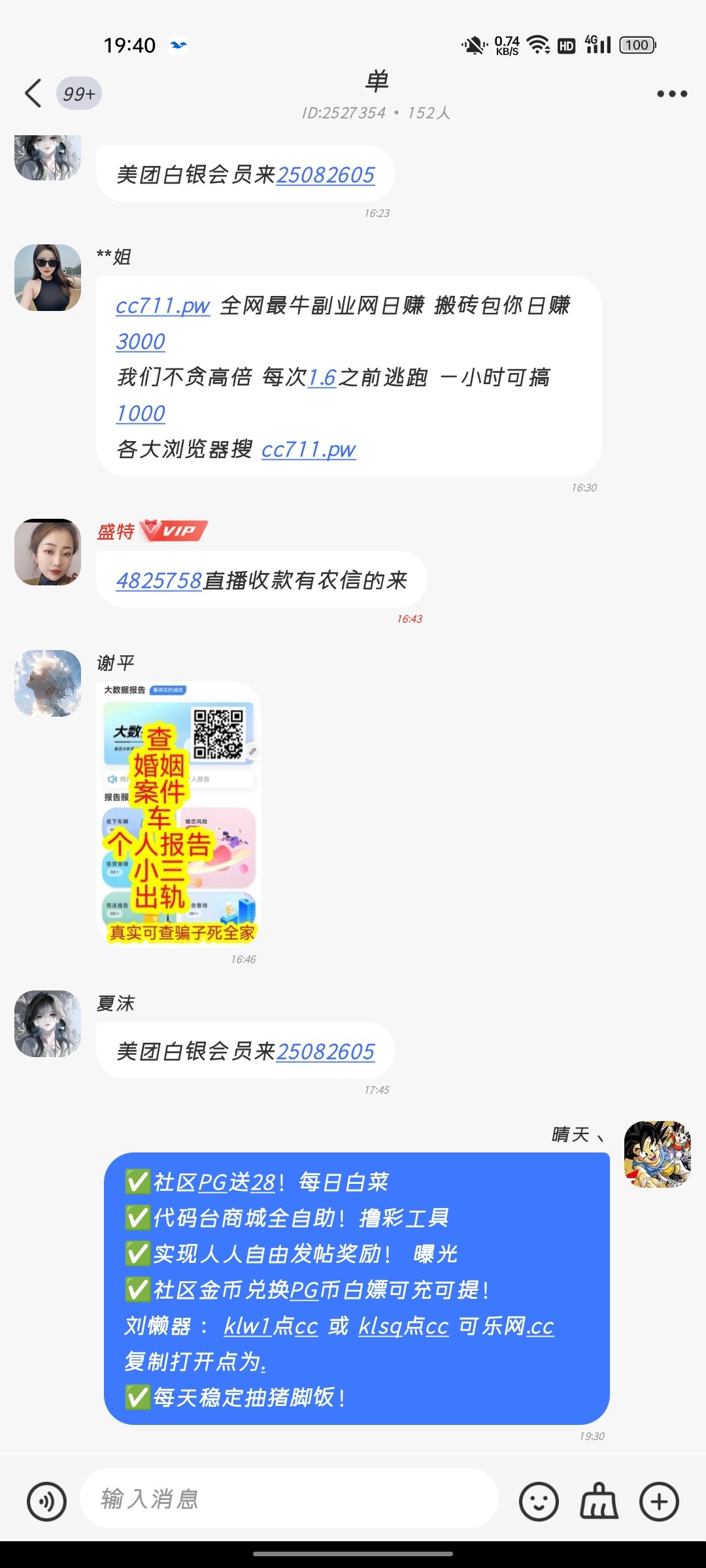Tap the HD icon in the status bar

566,46
